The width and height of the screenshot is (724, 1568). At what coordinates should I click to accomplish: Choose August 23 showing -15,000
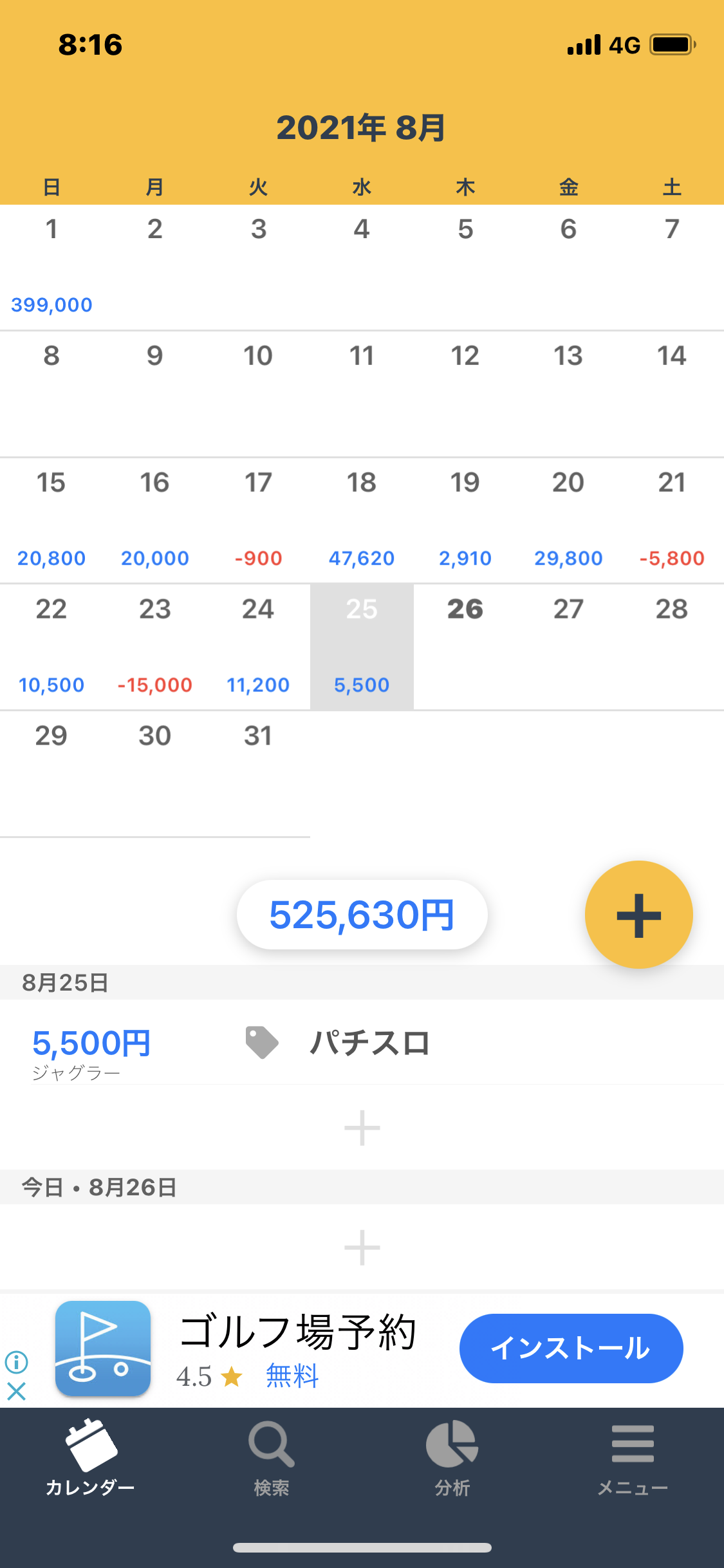155,647
